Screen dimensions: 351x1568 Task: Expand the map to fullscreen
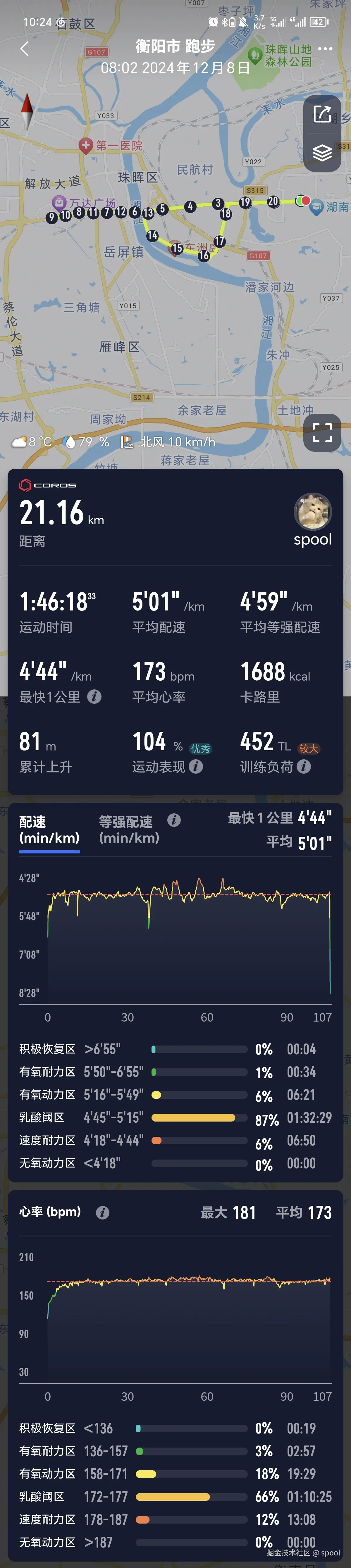coord(322,433)
